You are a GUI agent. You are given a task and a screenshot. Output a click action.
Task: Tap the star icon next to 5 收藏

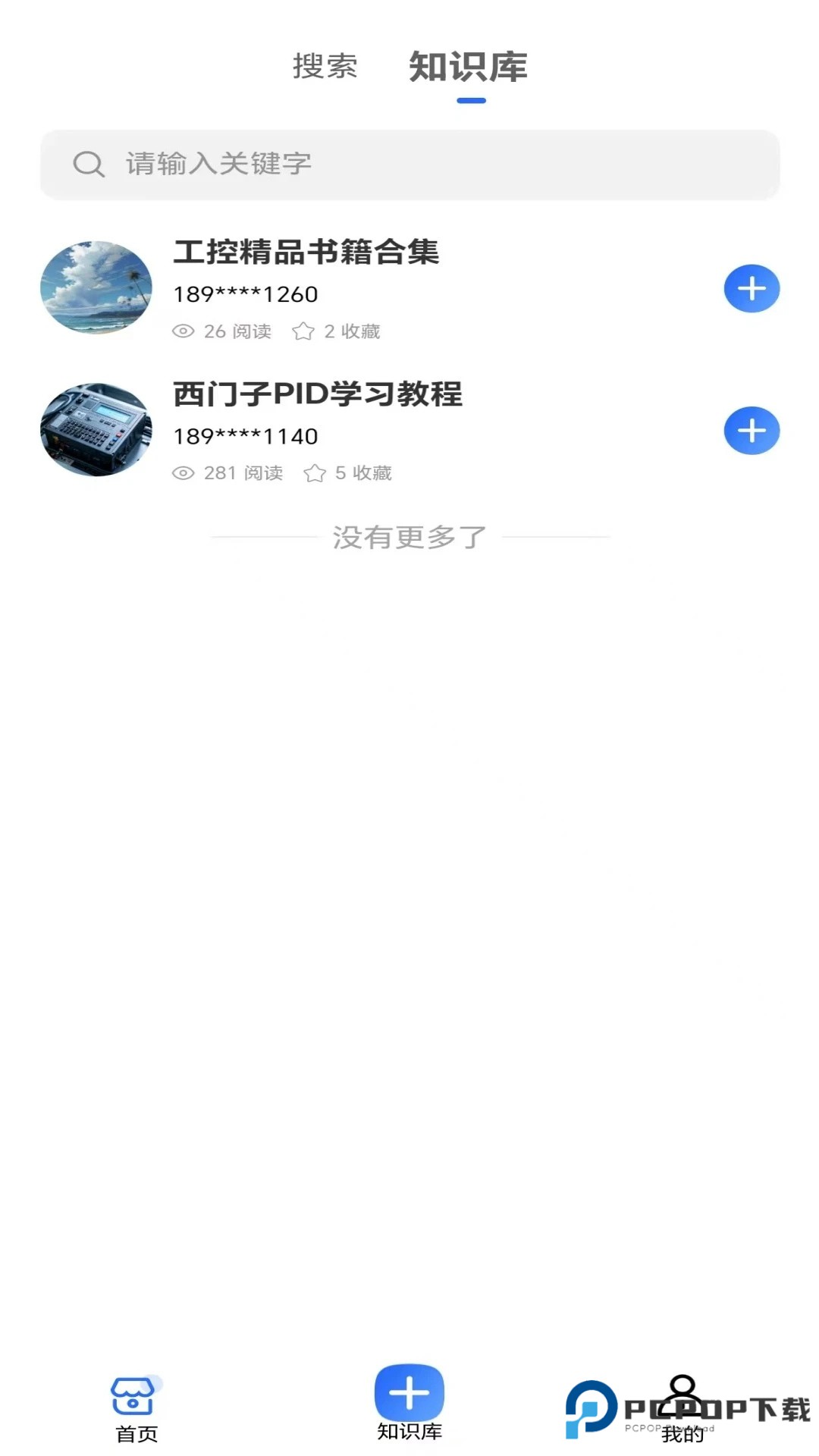click(x=315, y=472)
